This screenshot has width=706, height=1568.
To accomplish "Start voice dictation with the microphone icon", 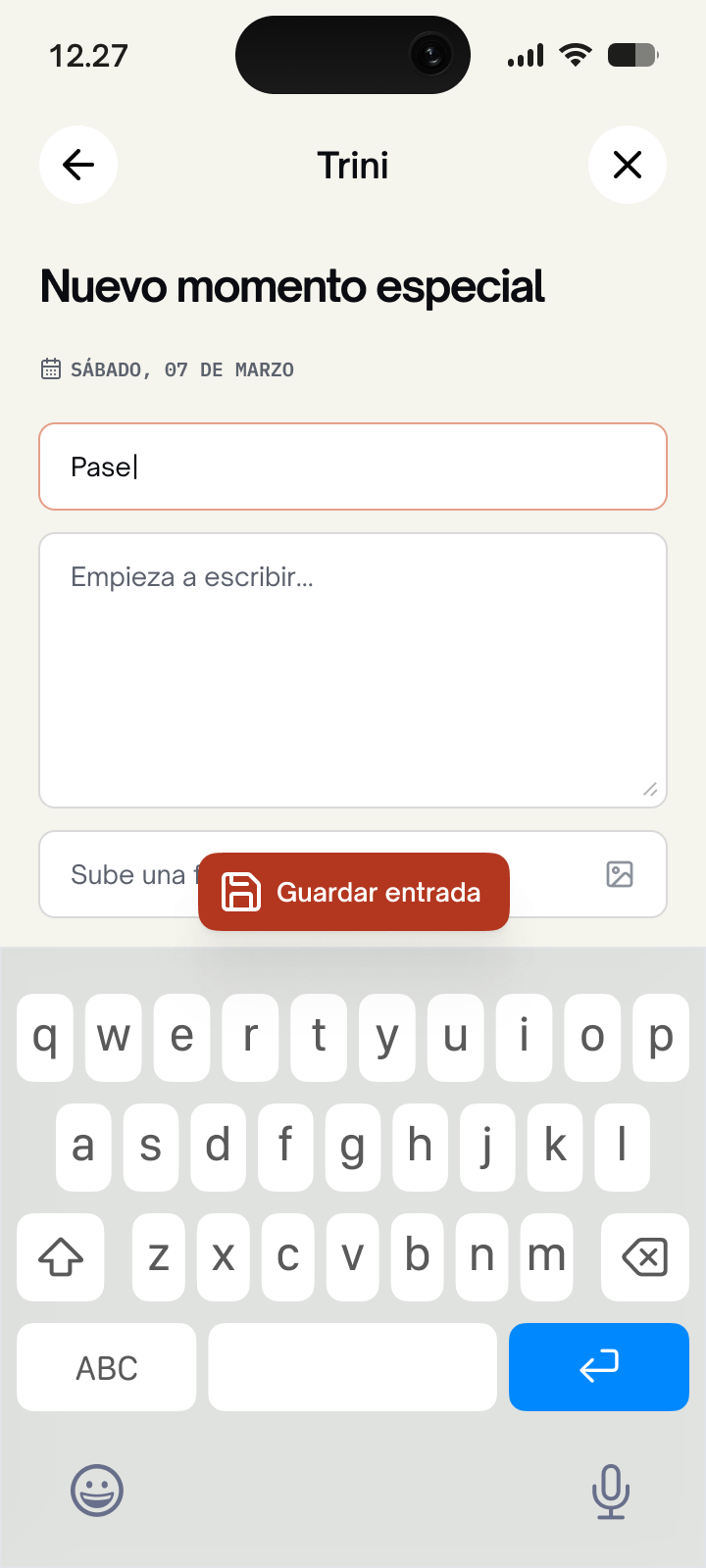I will pyautogui.click(x=610, y=1491).
